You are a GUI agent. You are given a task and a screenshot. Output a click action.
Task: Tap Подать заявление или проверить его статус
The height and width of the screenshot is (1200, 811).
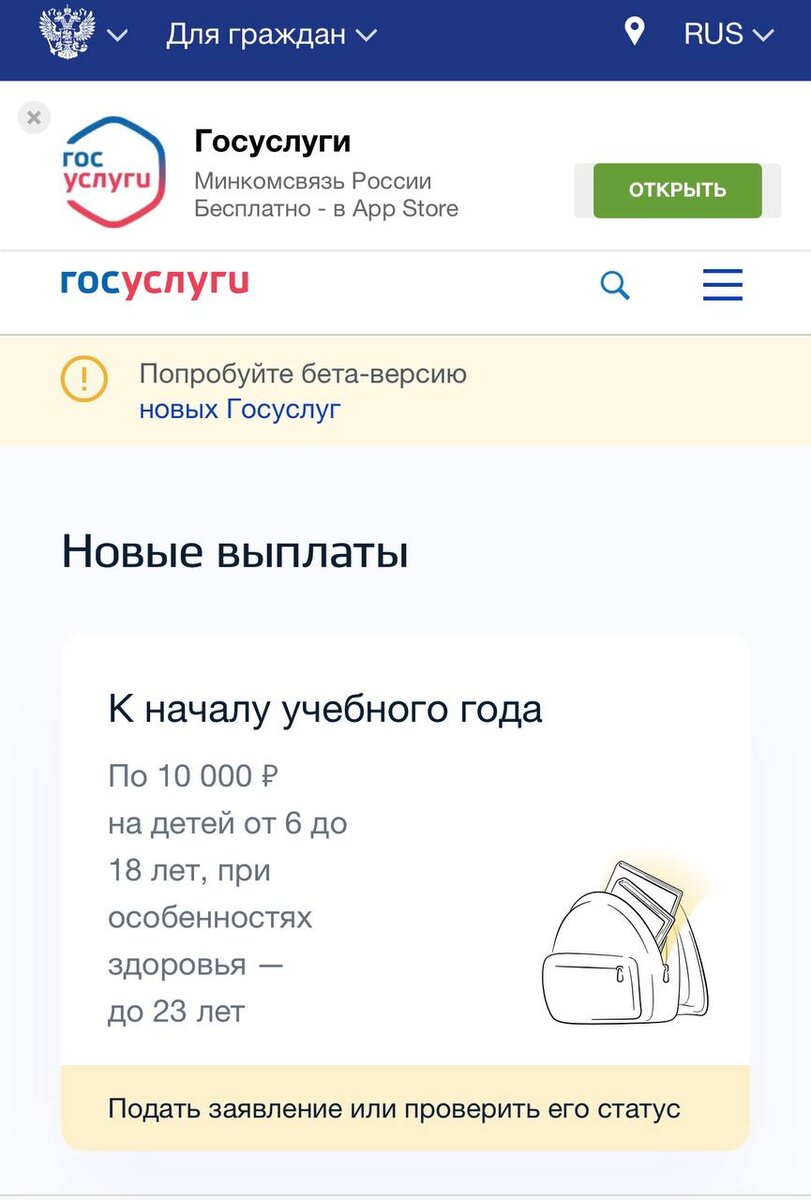click(394, 1109)
